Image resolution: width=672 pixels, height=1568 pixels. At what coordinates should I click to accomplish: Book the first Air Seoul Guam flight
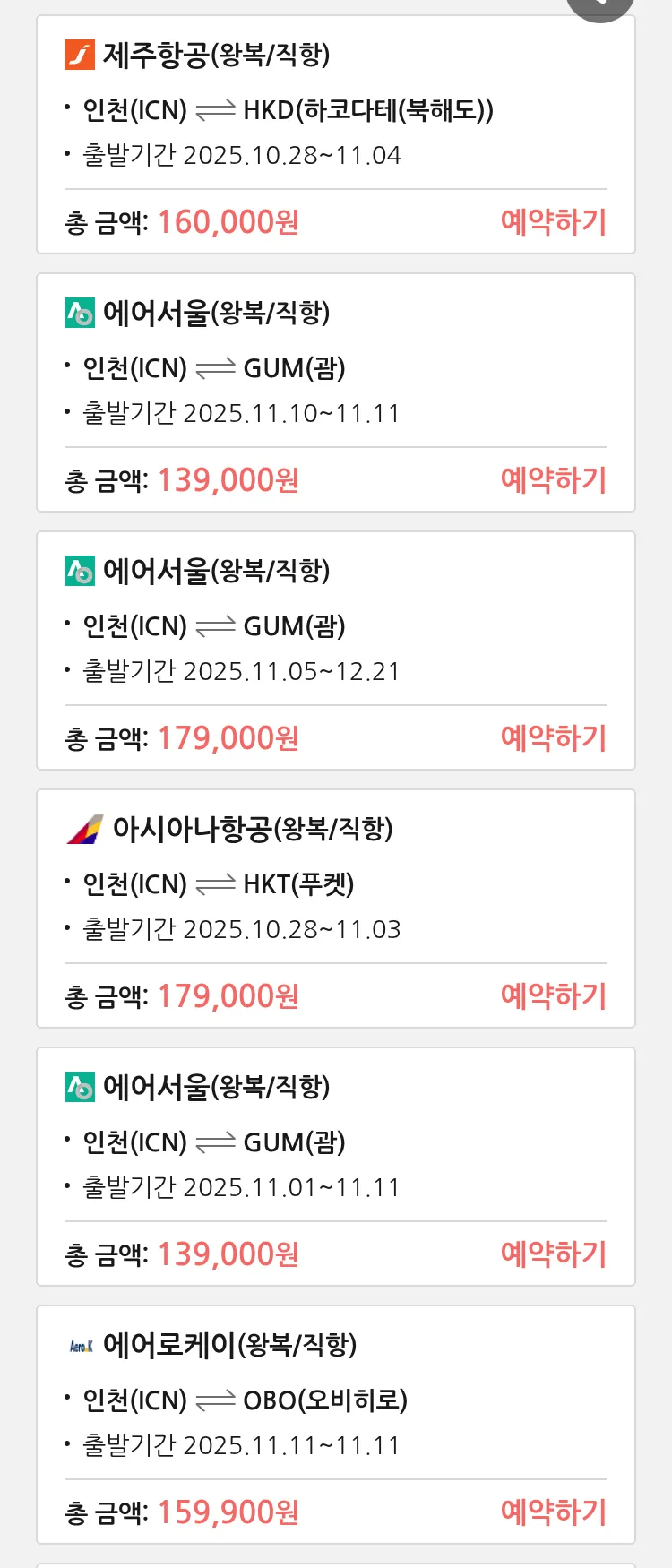pos(554,481)
